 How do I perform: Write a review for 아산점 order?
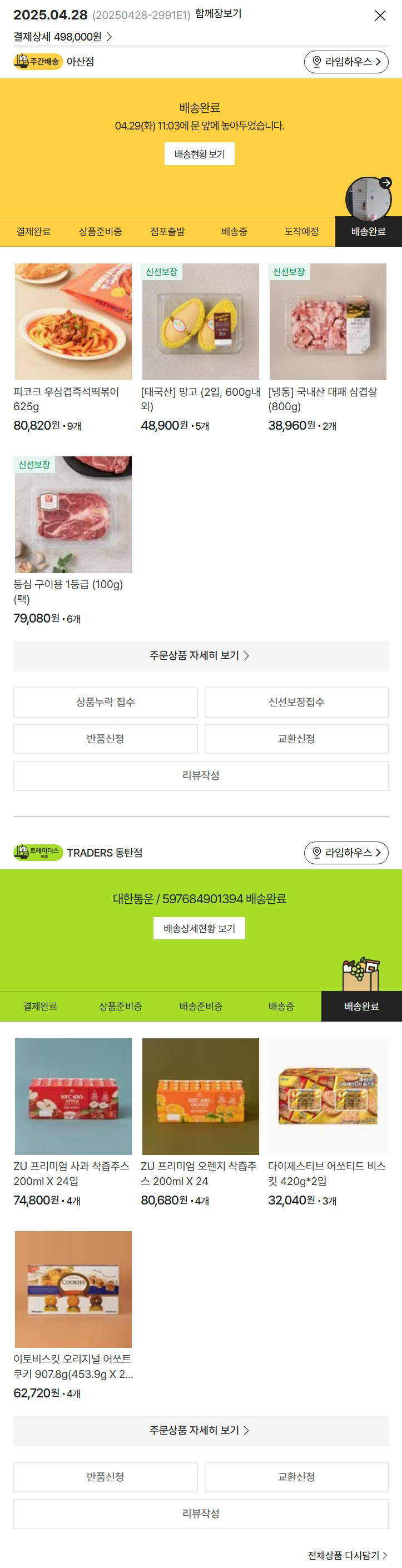[x=200, y=775]
